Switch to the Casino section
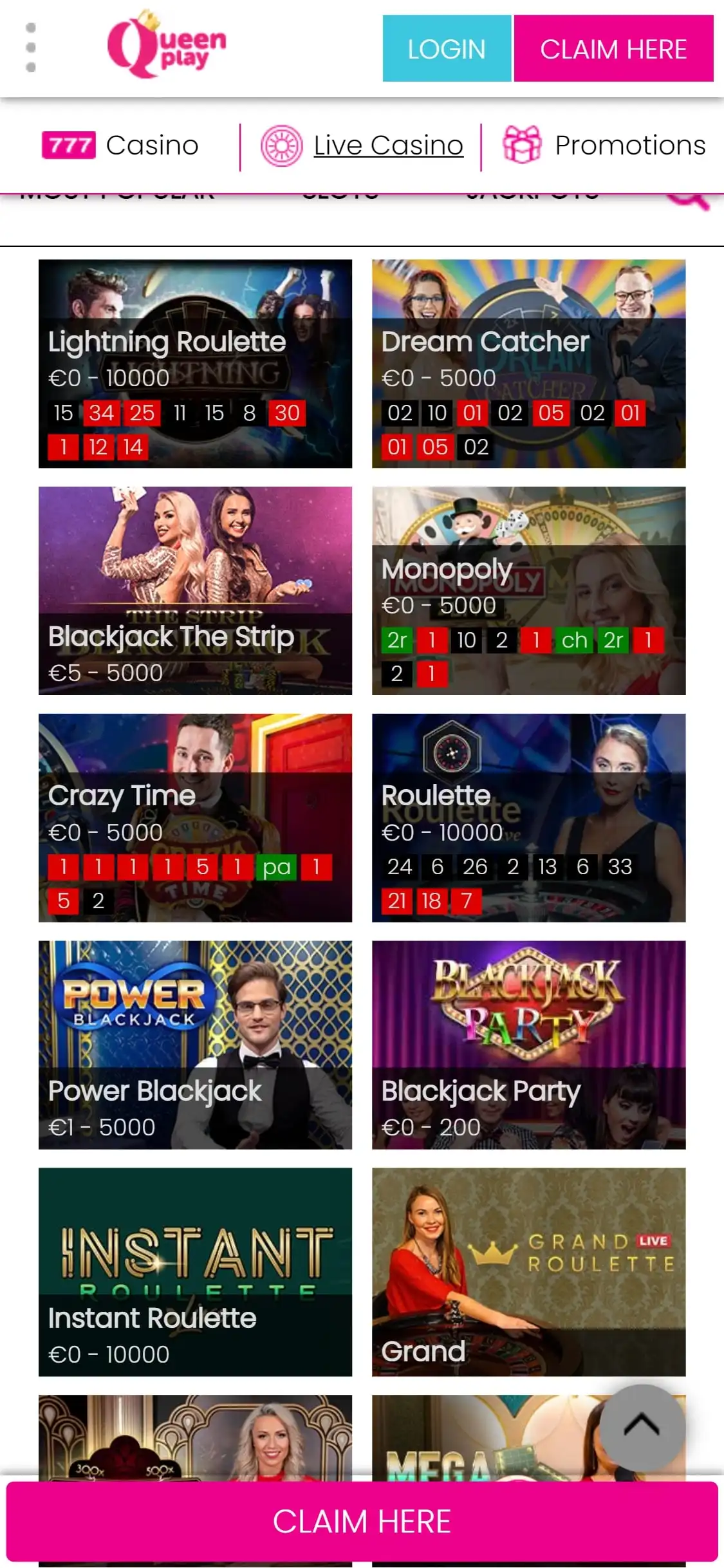Viewport: 724px width, 1568px height. pyautogui.click(x=121, y=145)
